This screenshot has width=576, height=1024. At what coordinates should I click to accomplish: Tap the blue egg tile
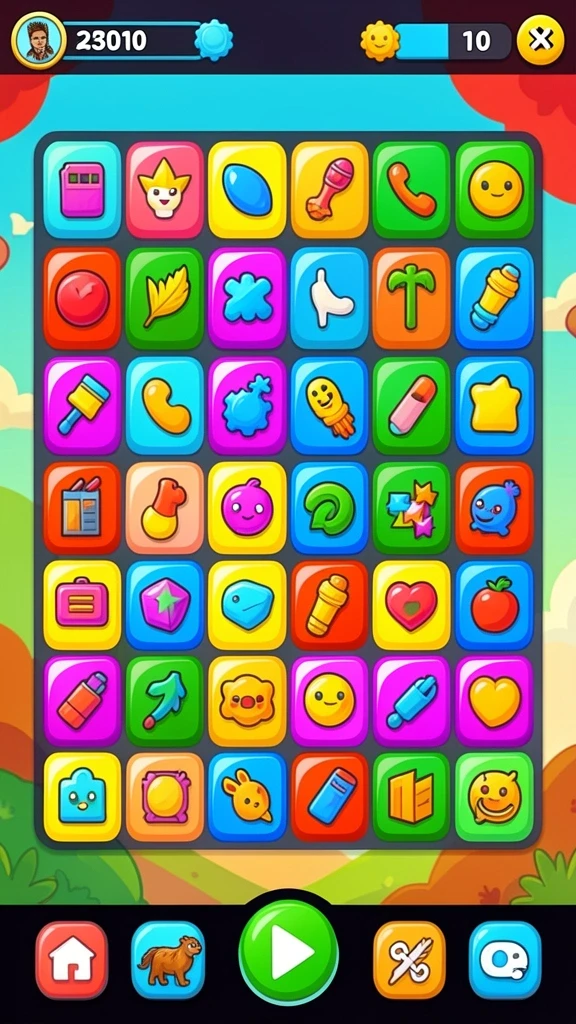point(247,189)
